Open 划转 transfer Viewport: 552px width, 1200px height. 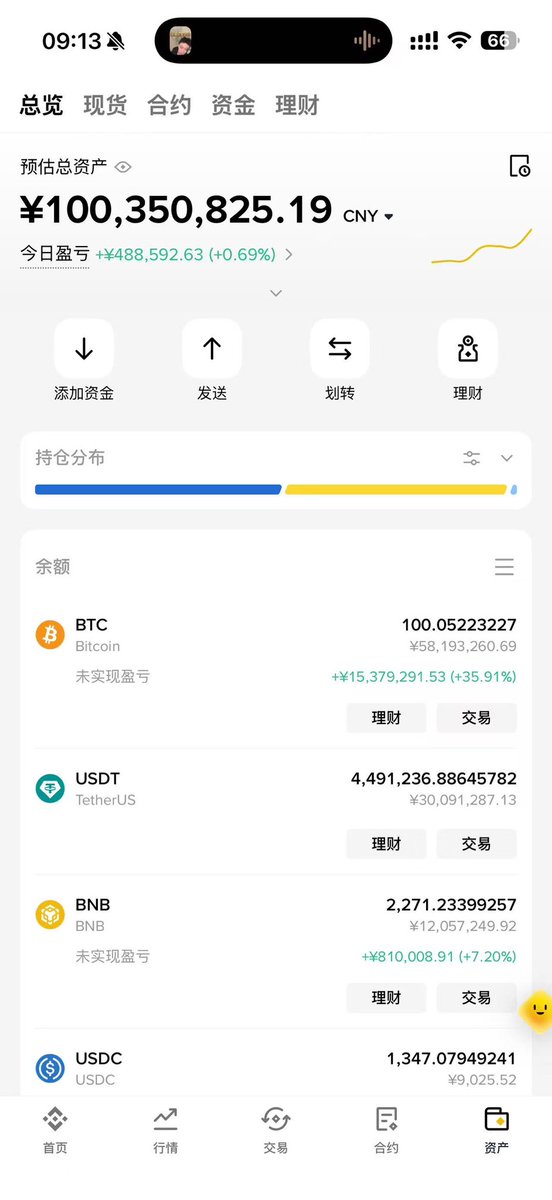(x=340, y=361)
